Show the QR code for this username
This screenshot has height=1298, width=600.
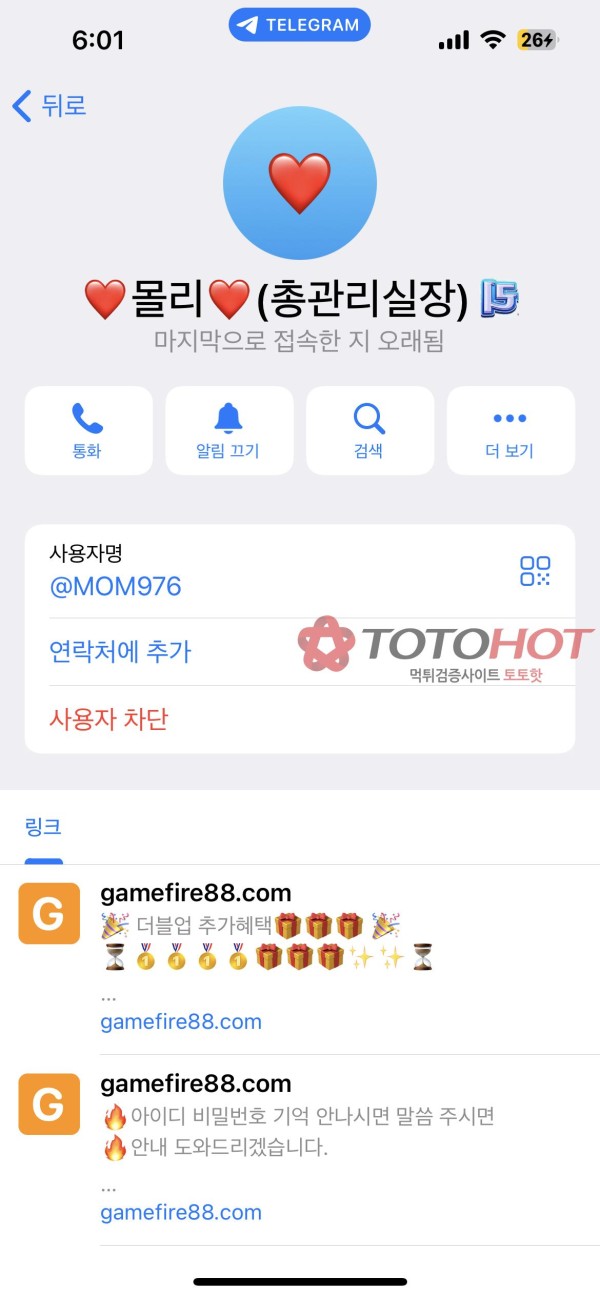tap(535, 571)
